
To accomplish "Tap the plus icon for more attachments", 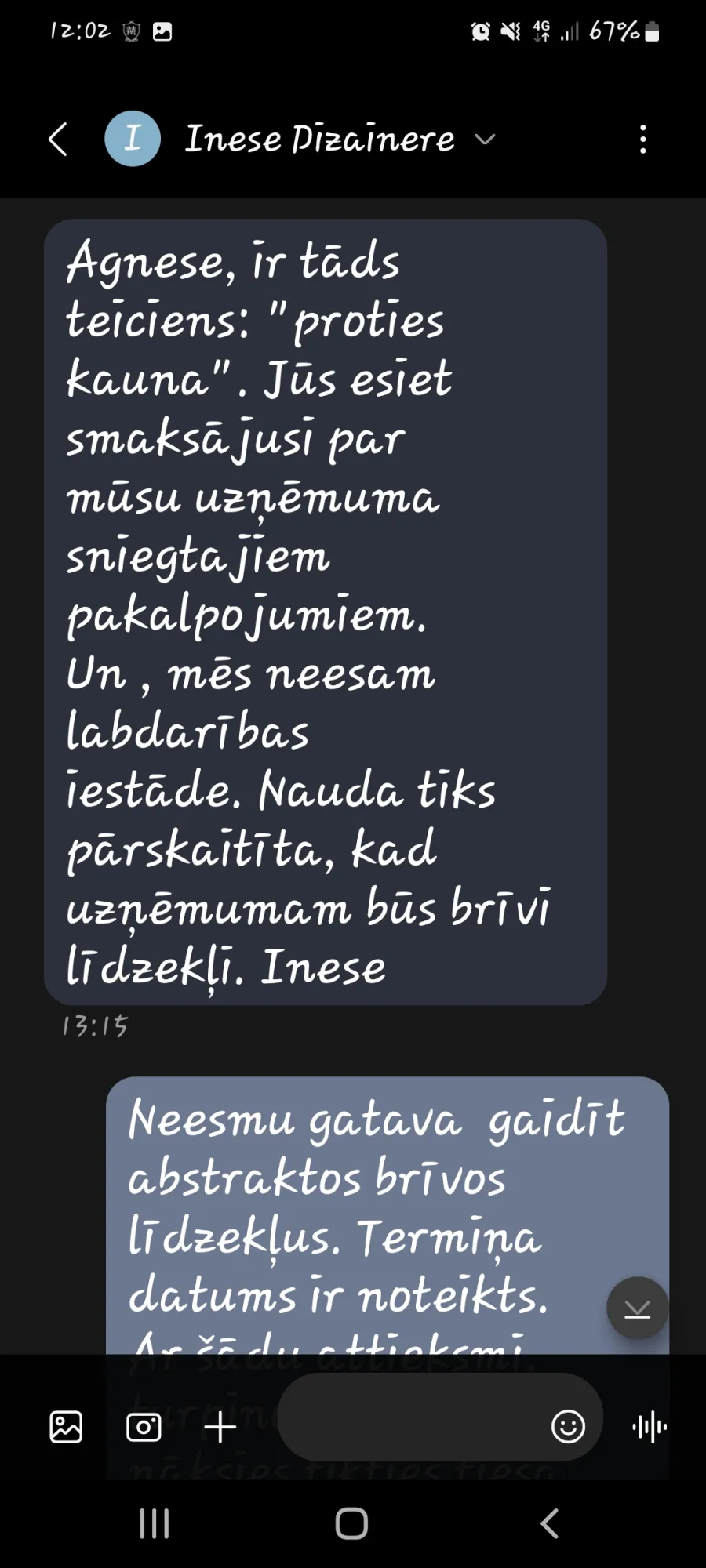I will (220, 1427).
